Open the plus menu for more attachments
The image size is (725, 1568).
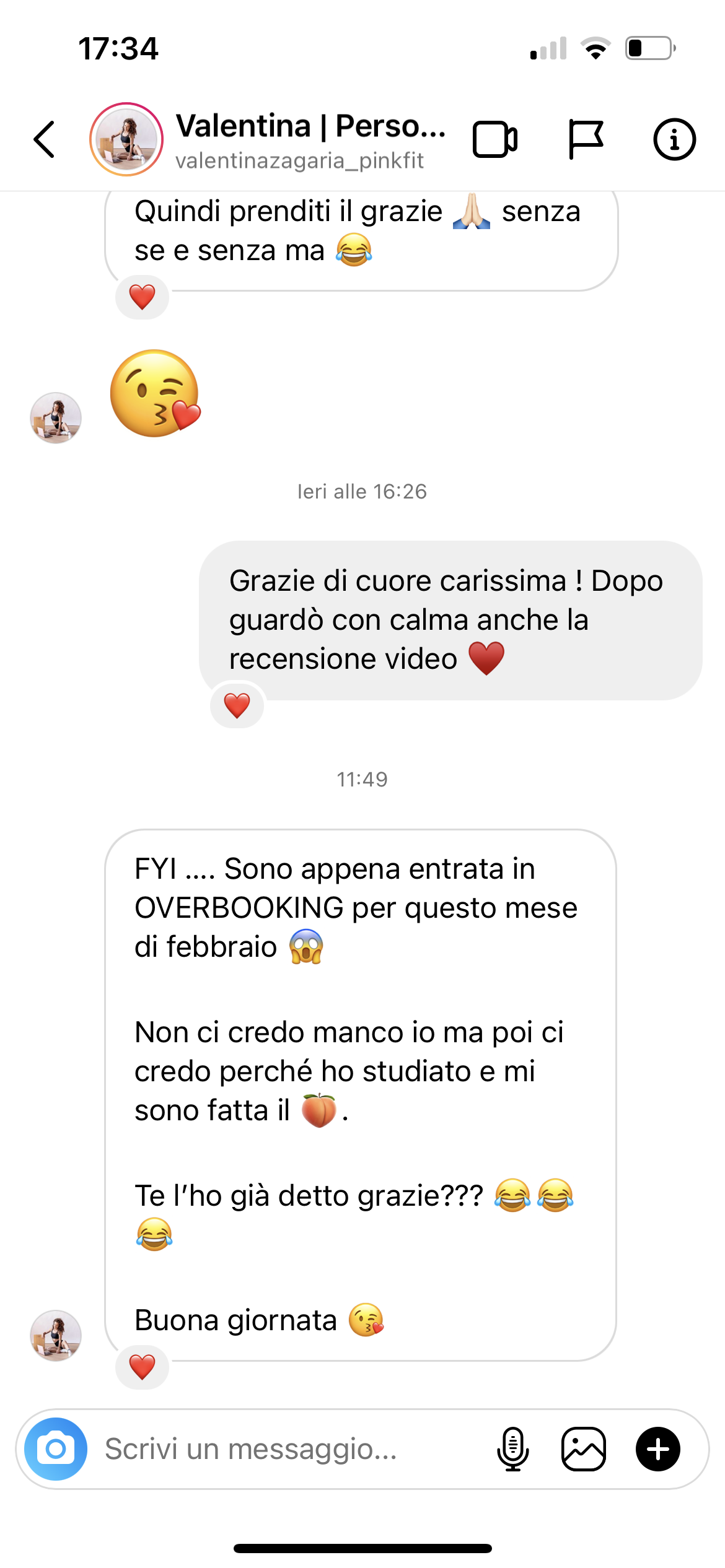click(658, 1448)
